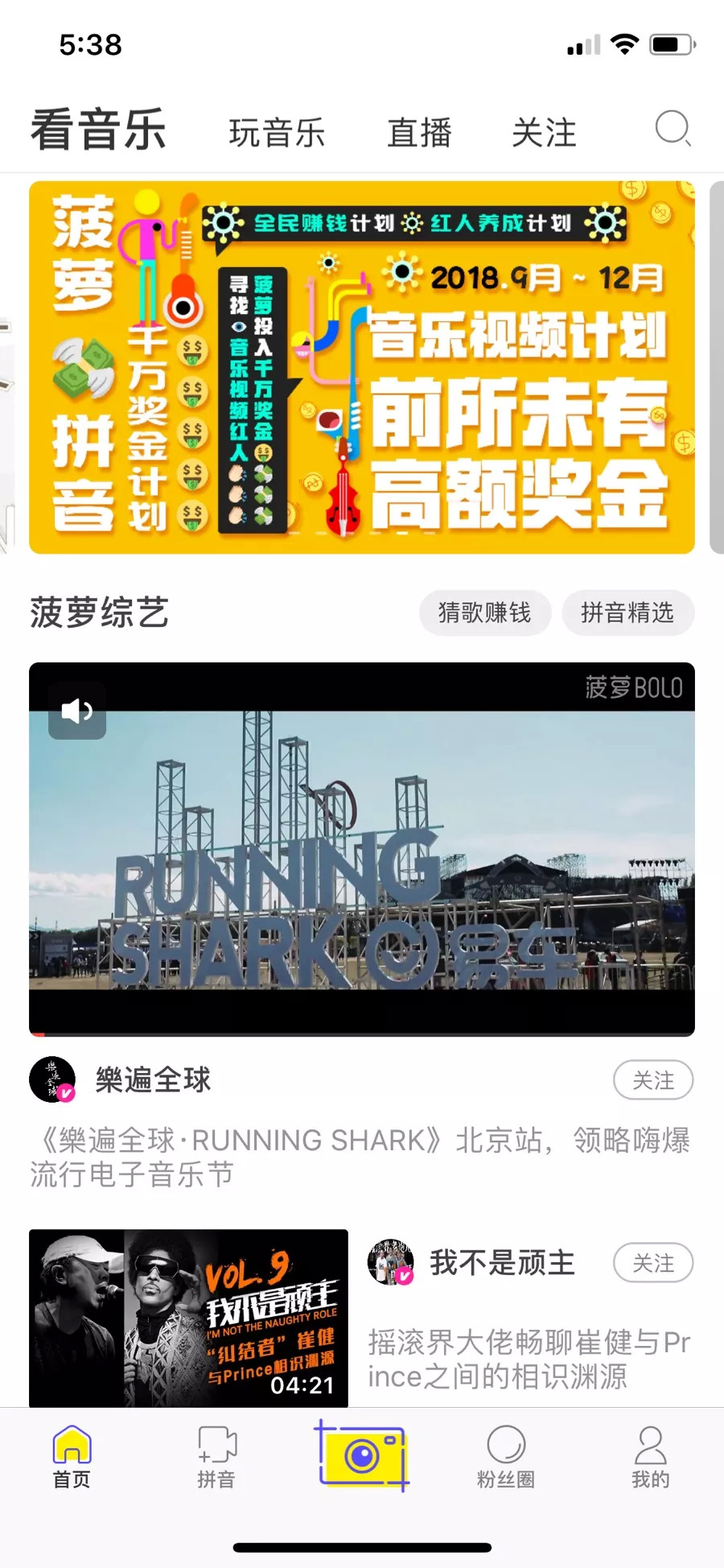Toggle the video sound speaker icon
This screenshot has width=724, height=1568.
tap(77, 711)
